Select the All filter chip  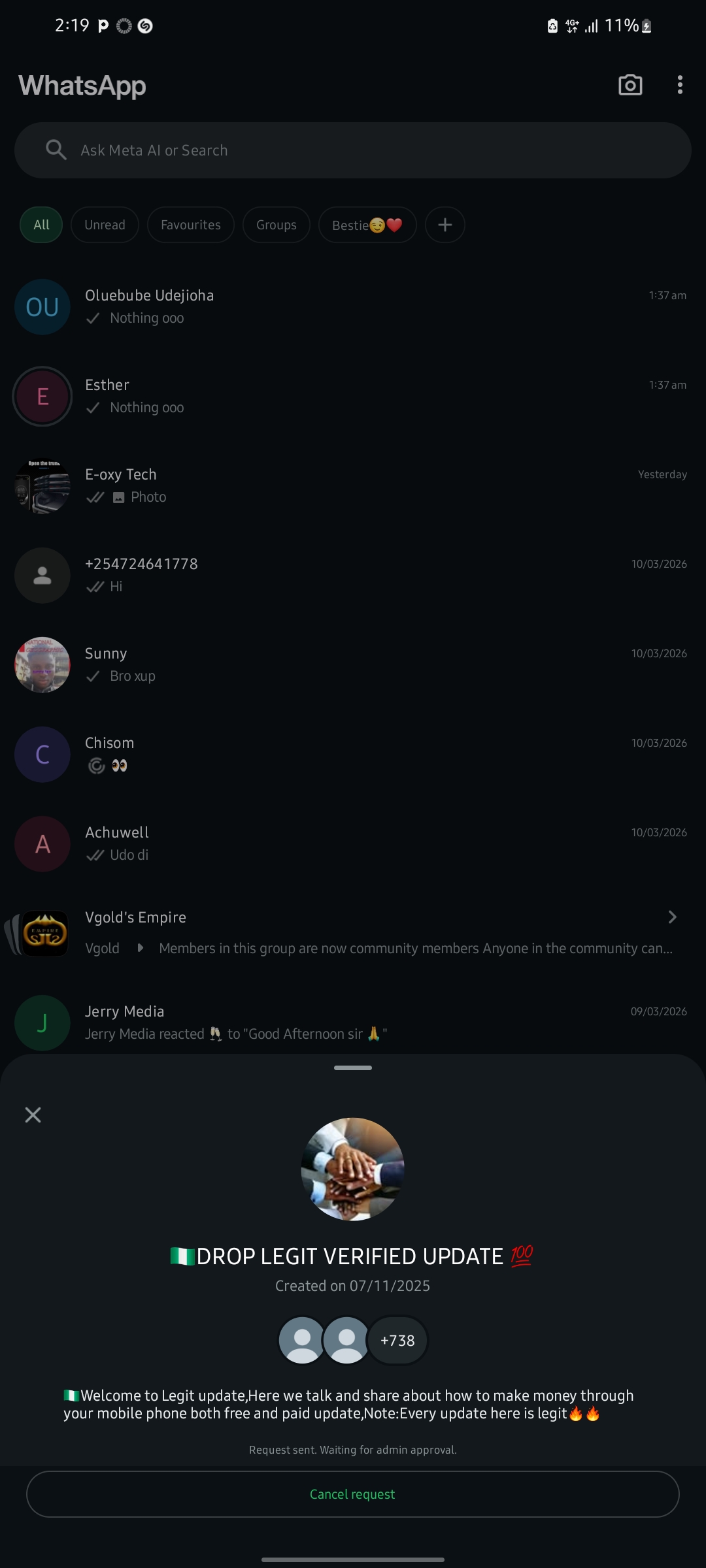point(41,225)
